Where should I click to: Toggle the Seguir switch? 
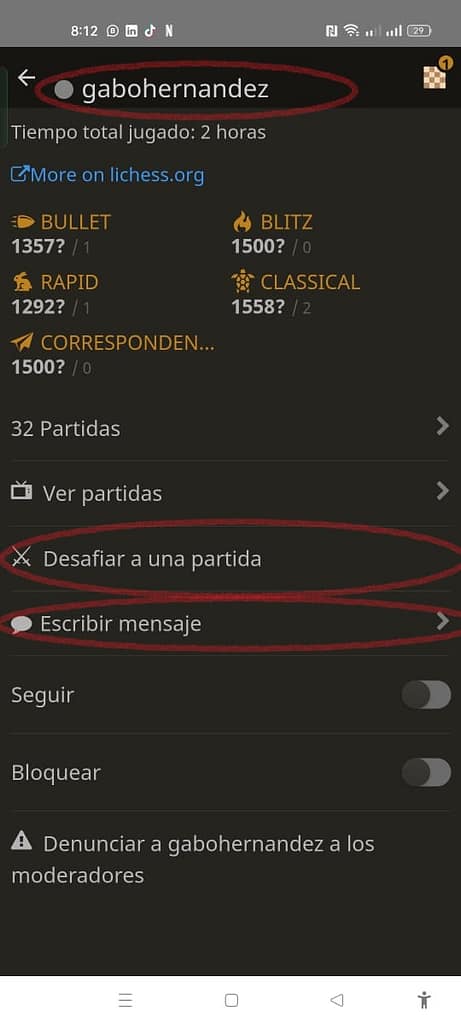coord(426,695)
